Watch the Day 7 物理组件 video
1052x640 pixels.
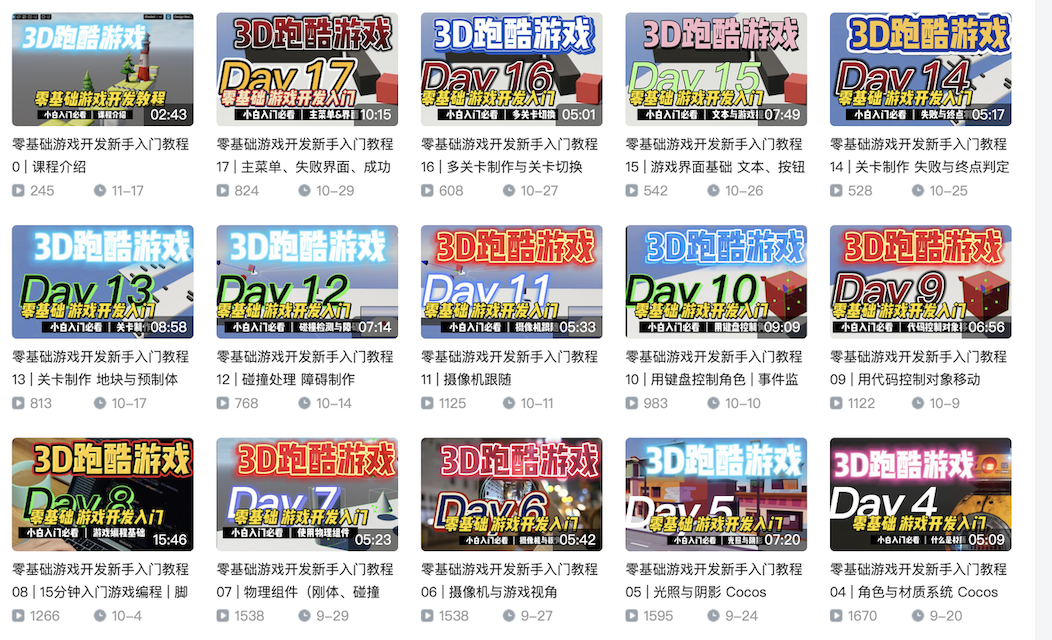[x=307, y=494]
